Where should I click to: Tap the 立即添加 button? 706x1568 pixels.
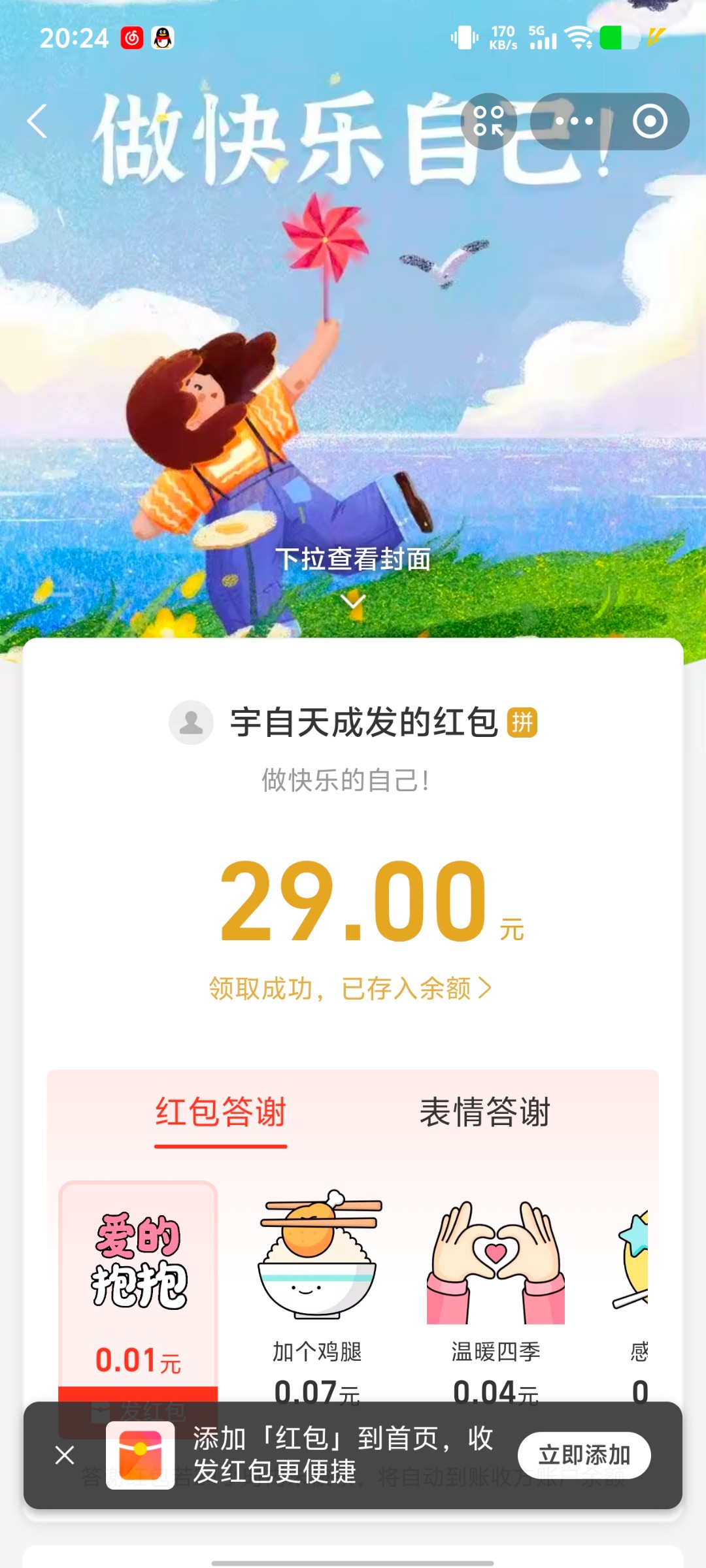584,1455
